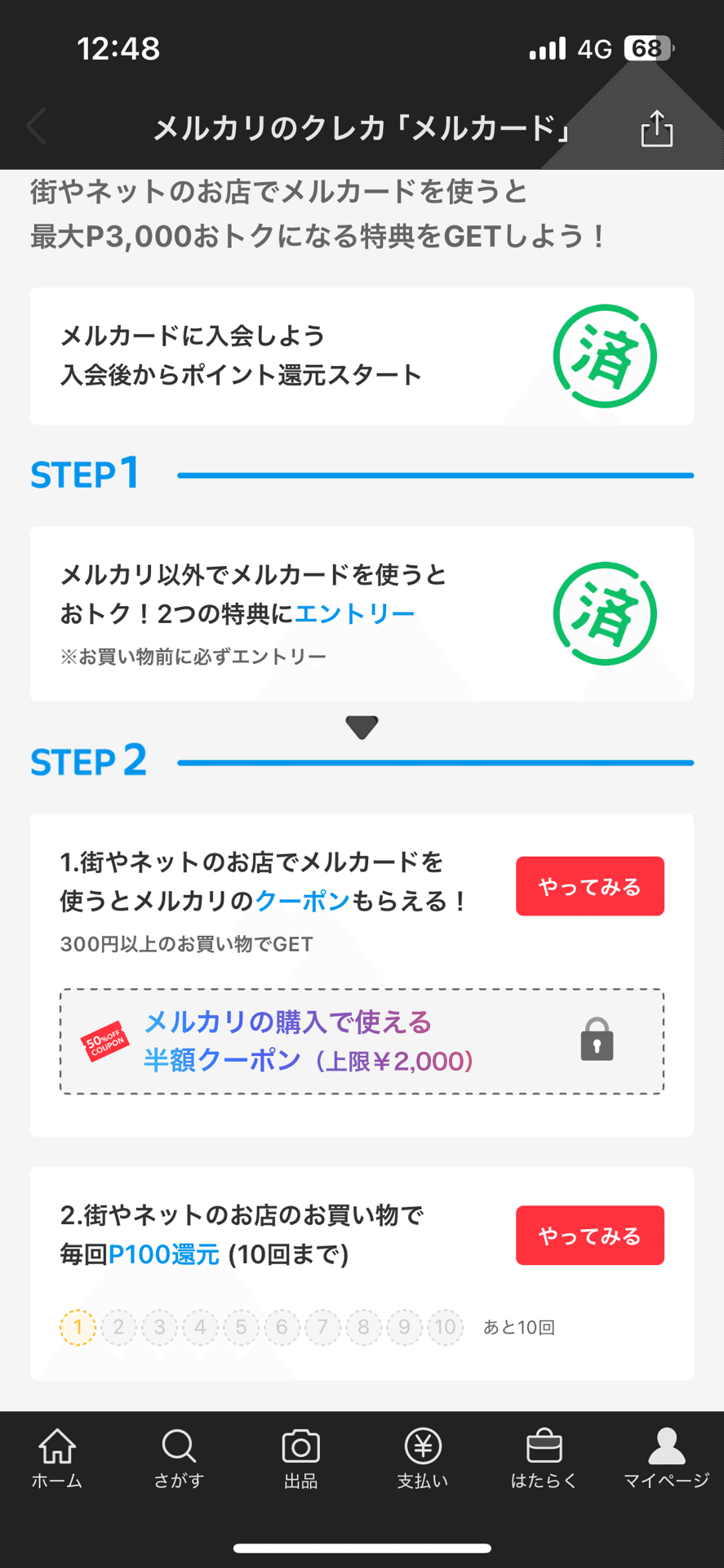This screenshot has width=724, height=1568.
Task: Go to the マイページ tab
Action: pos(667,1459)
